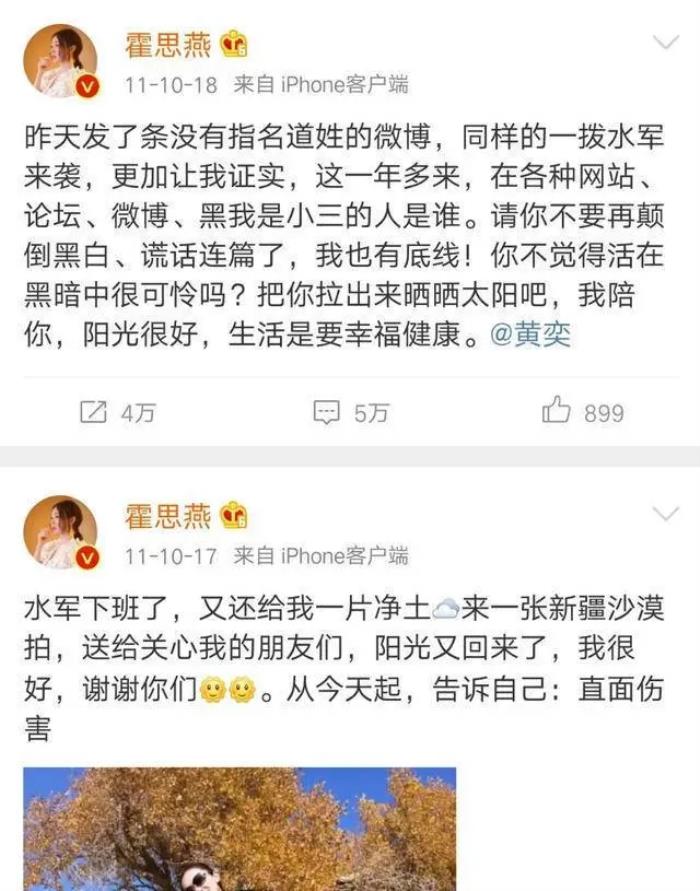Open the 霍思燕 username on the 11-10-17 post
700x891 pixels.
(x=168, y=516)
